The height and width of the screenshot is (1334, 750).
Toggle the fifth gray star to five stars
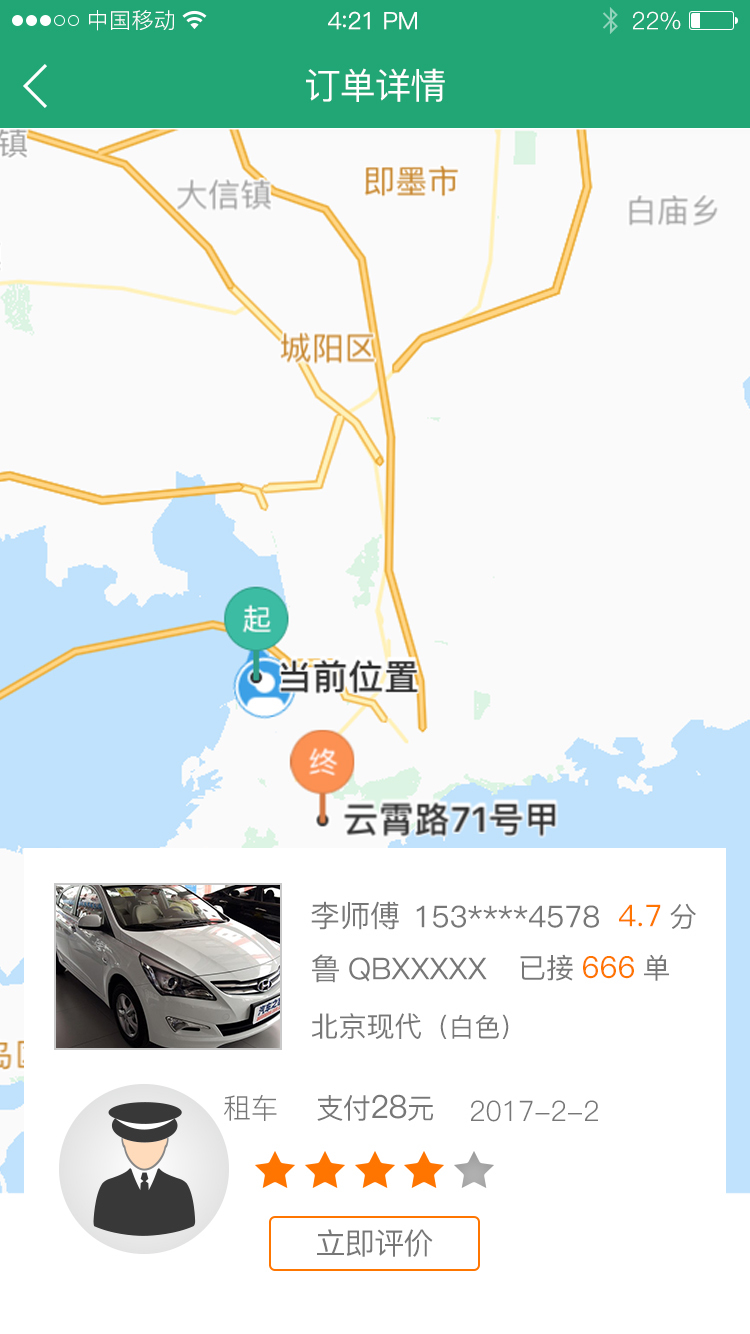click(473, 1170)
